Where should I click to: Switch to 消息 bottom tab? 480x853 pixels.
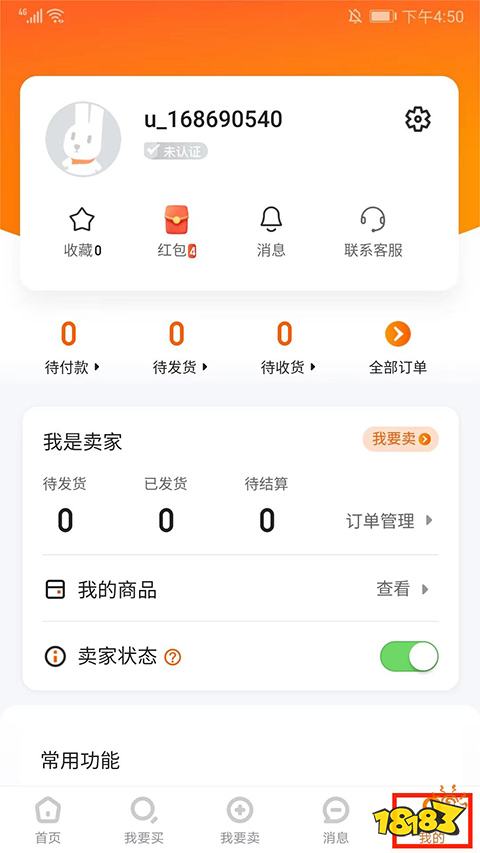click(335, 820)
